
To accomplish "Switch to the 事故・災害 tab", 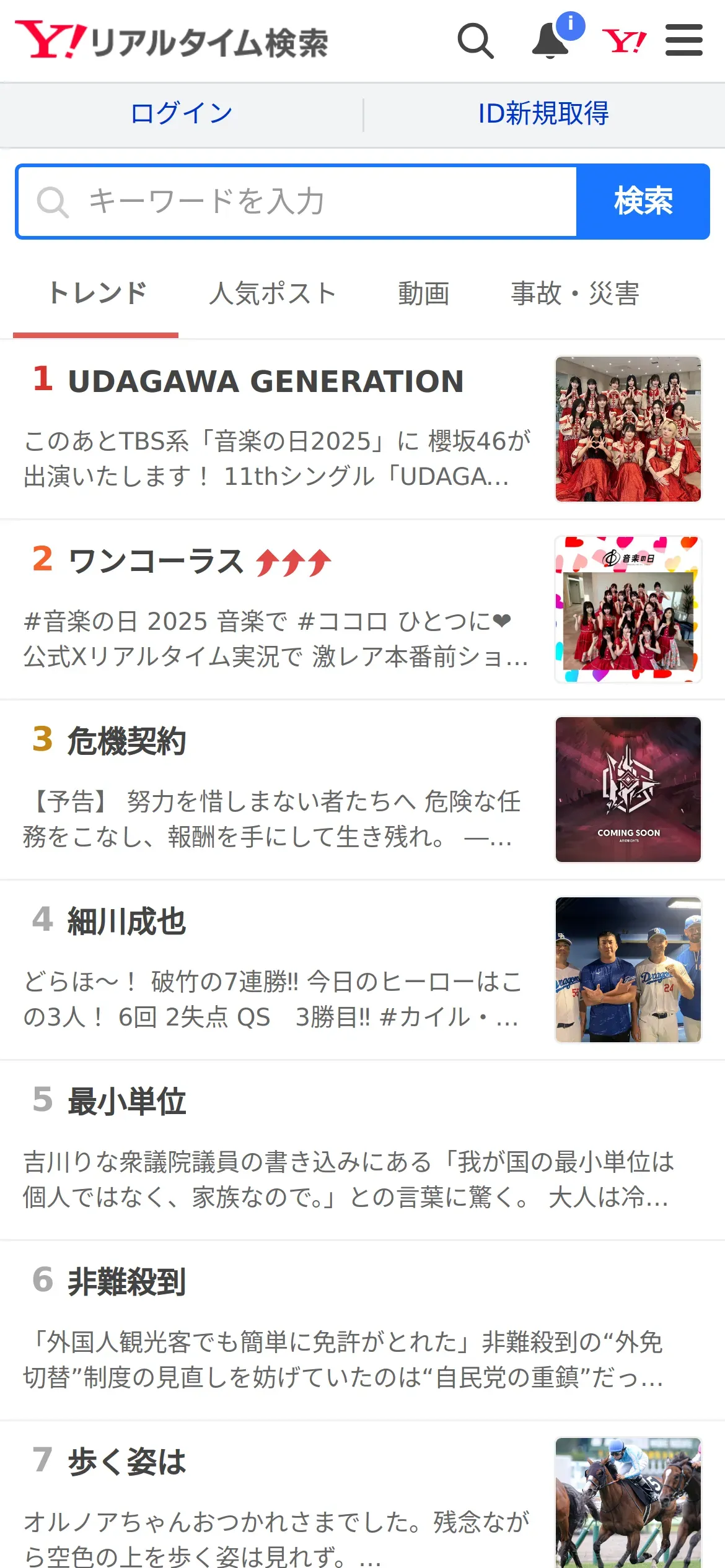I will [x=574, y=294].
